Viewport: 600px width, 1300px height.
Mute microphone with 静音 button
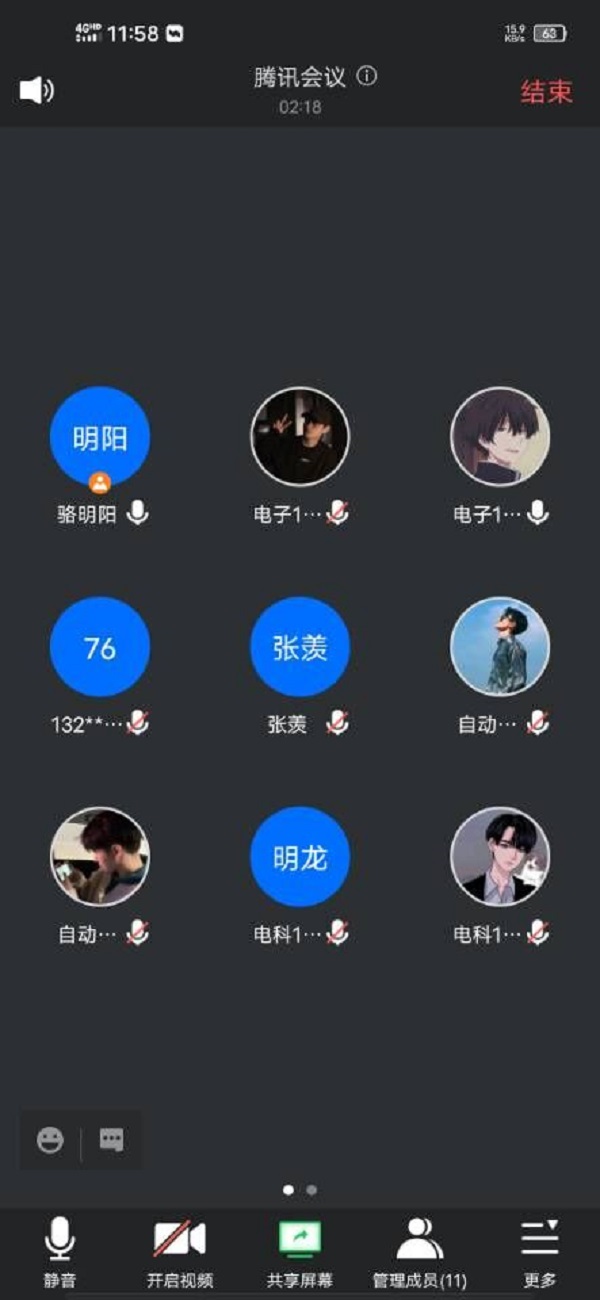[x=59, y=1252]
